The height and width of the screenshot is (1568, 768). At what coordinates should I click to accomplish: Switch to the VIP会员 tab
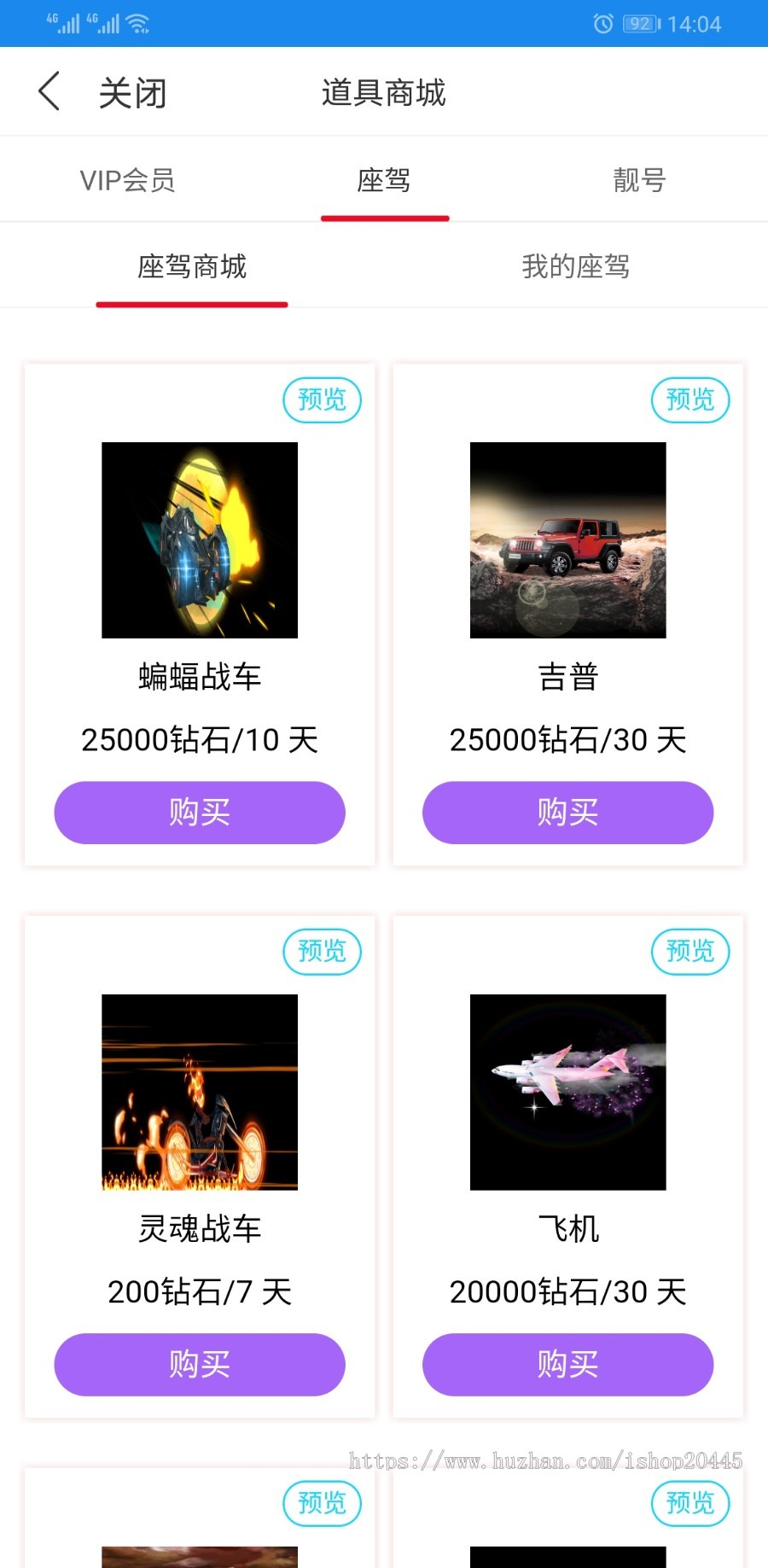(x=127, y=180)
